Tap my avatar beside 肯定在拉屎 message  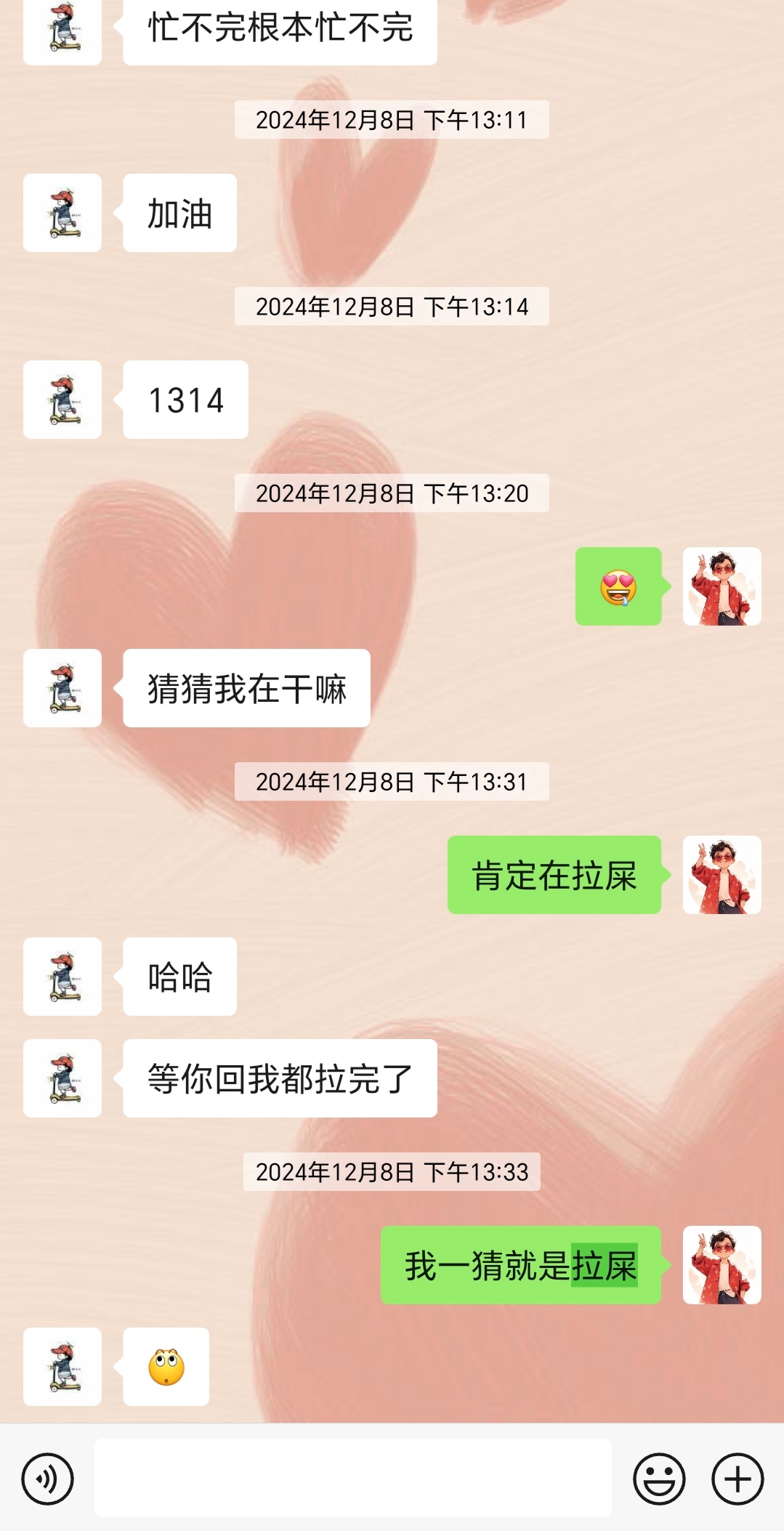722,875
